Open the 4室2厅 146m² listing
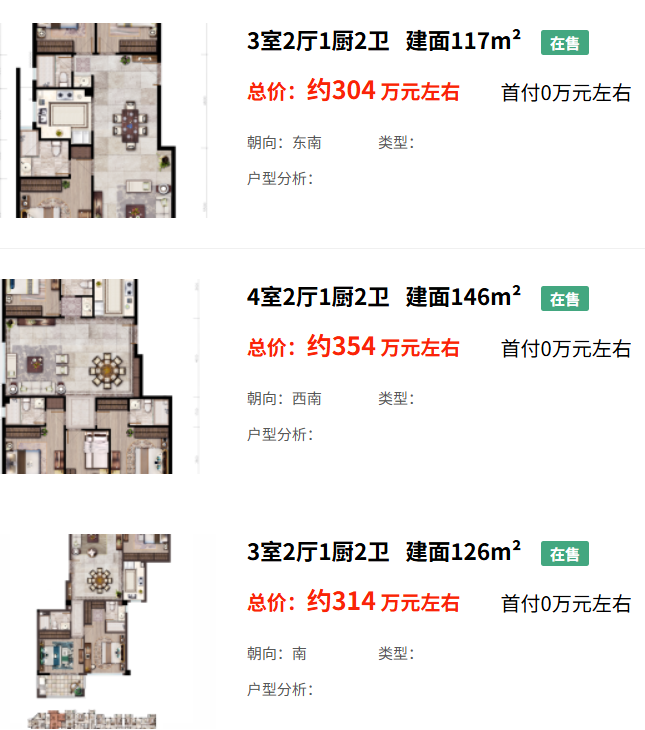 (383, 297)
